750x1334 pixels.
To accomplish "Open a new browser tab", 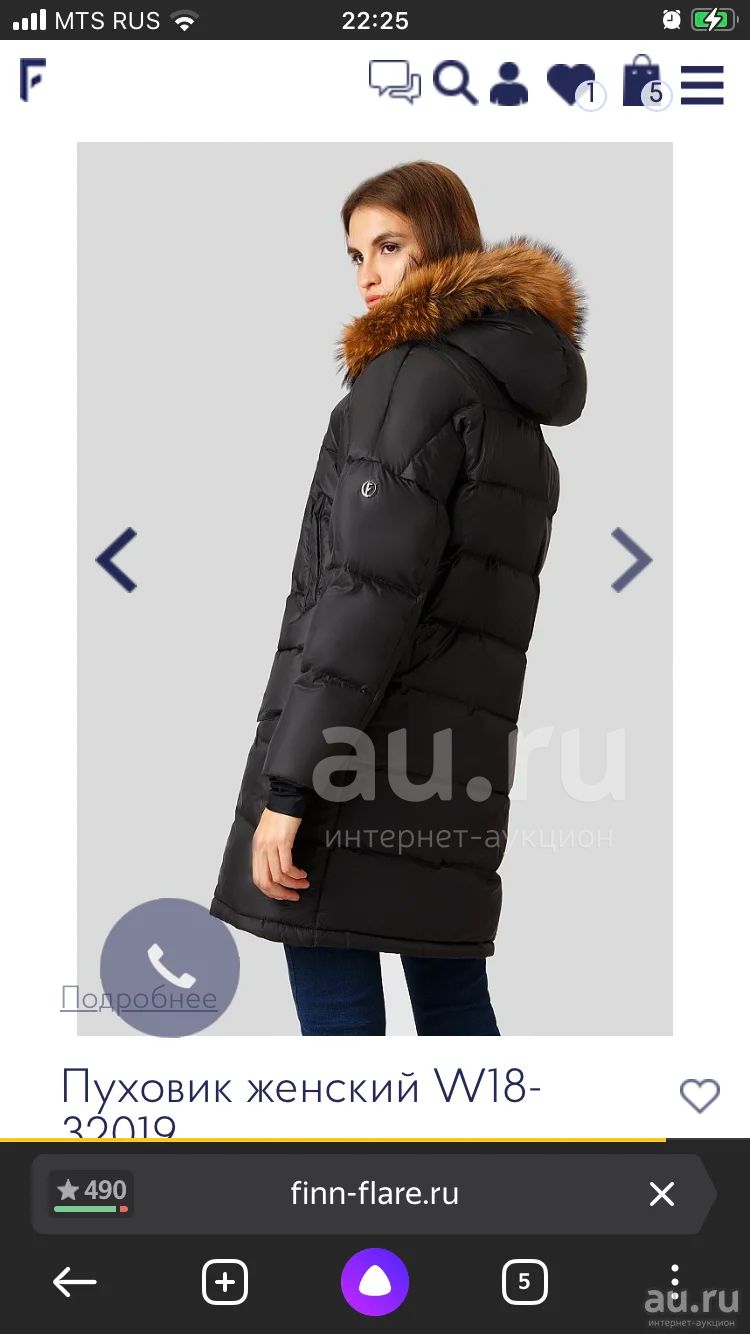I will click(x=225, y=1282).
